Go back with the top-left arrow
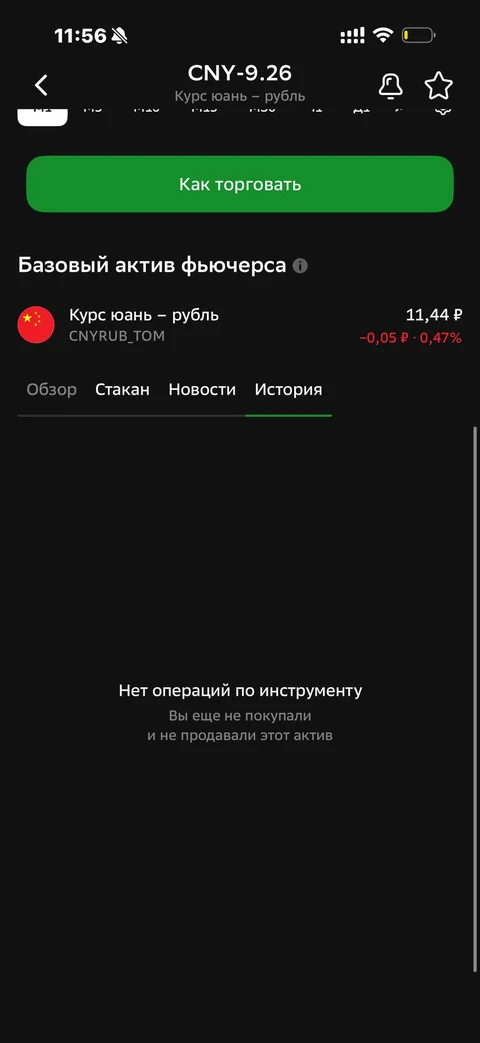480x1043 pixels. [x=41, y=85]
